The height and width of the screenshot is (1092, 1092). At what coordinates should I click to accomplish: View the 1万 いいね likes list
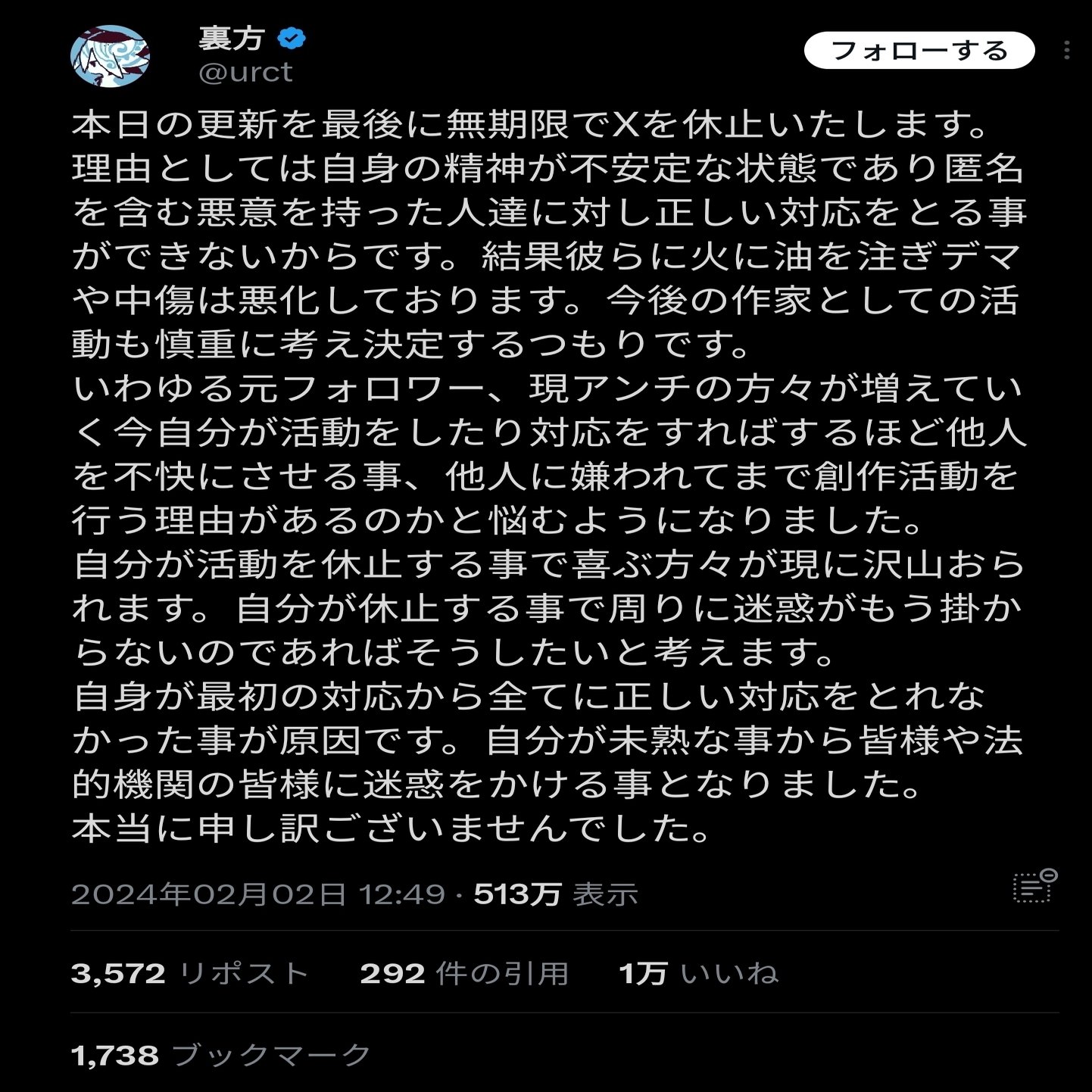pyautogui.click(x=698, y=973)
